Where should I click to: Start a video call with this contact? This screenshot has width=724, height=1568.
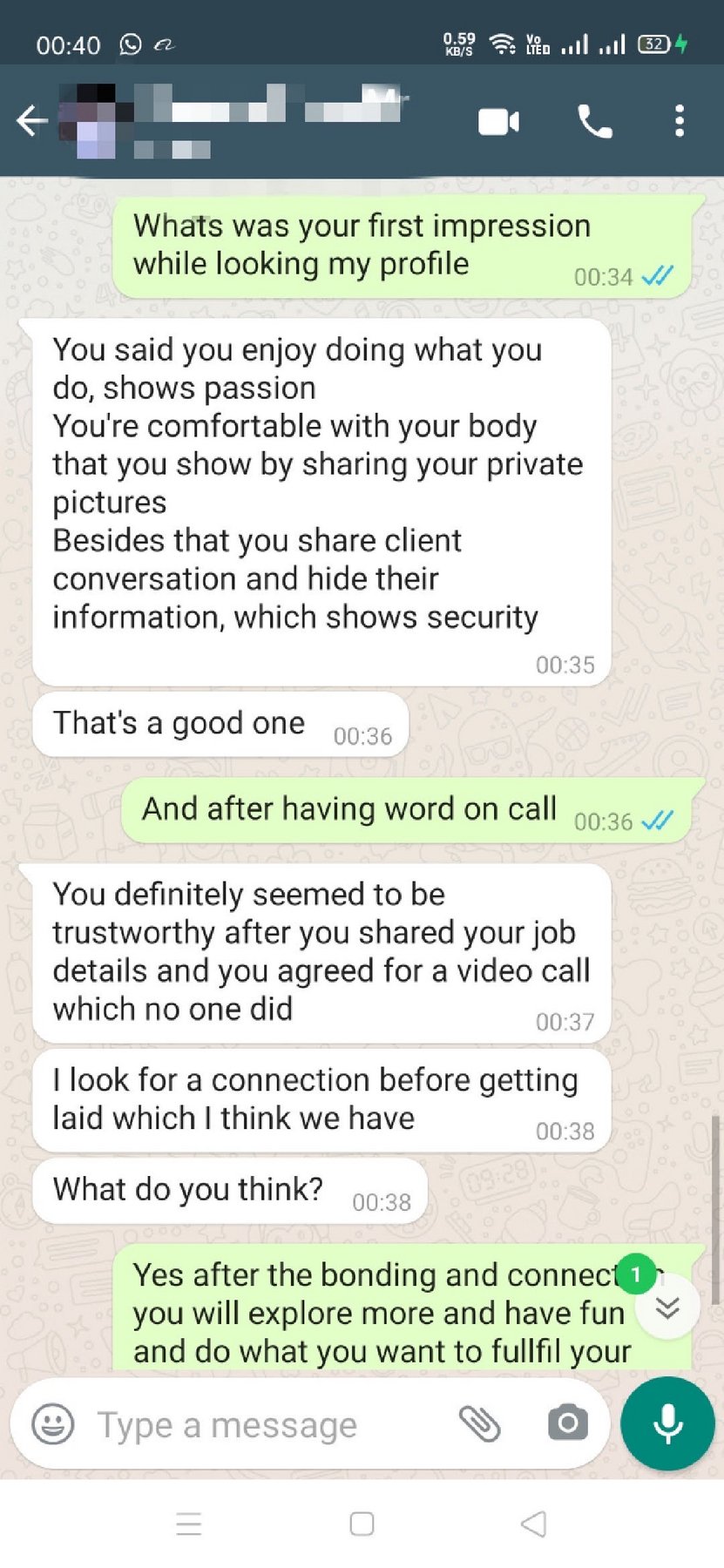pyautogui.click(x=499, y=122)
